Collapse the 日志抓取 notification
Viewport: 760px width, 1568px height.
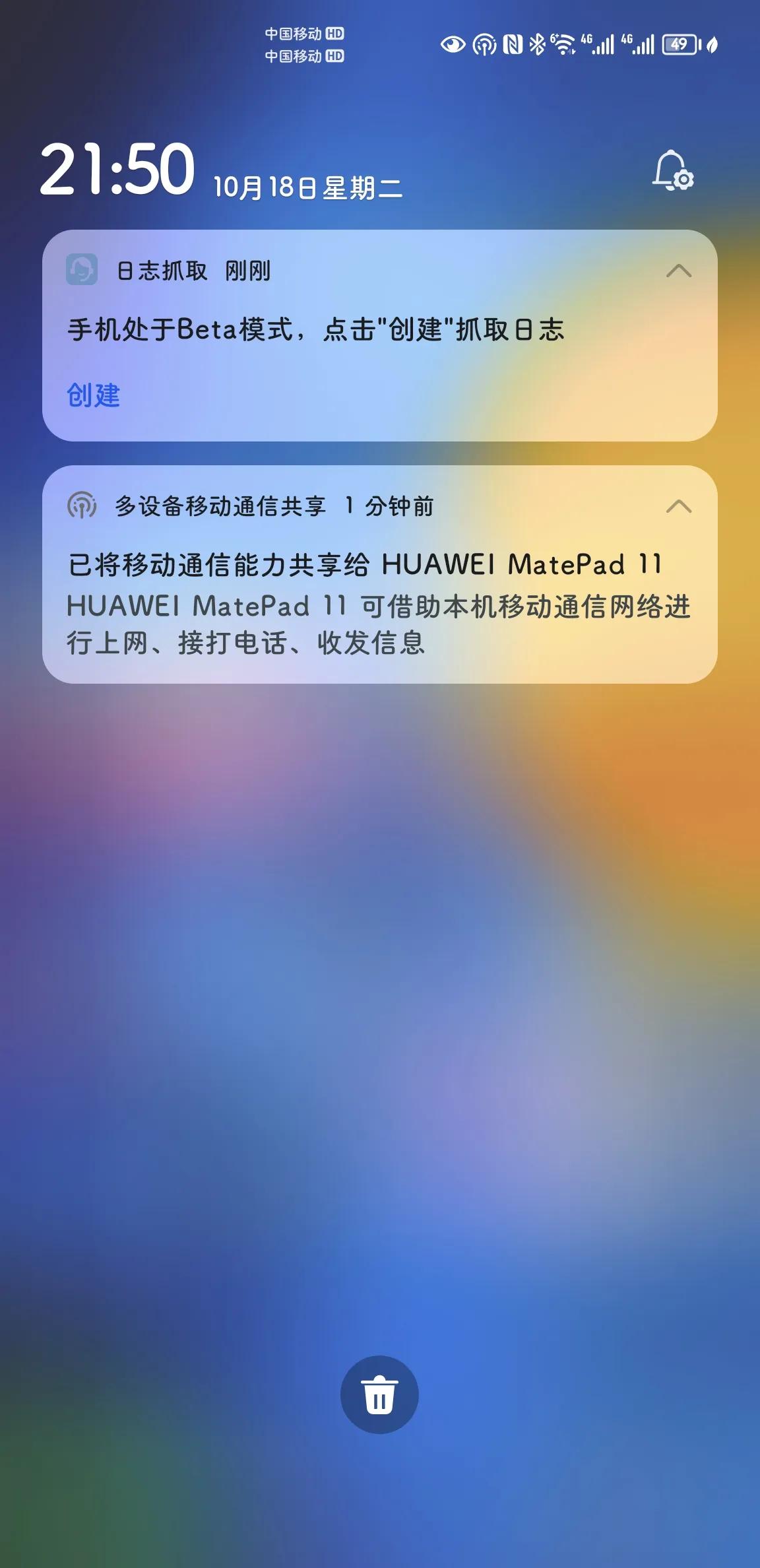679,271
